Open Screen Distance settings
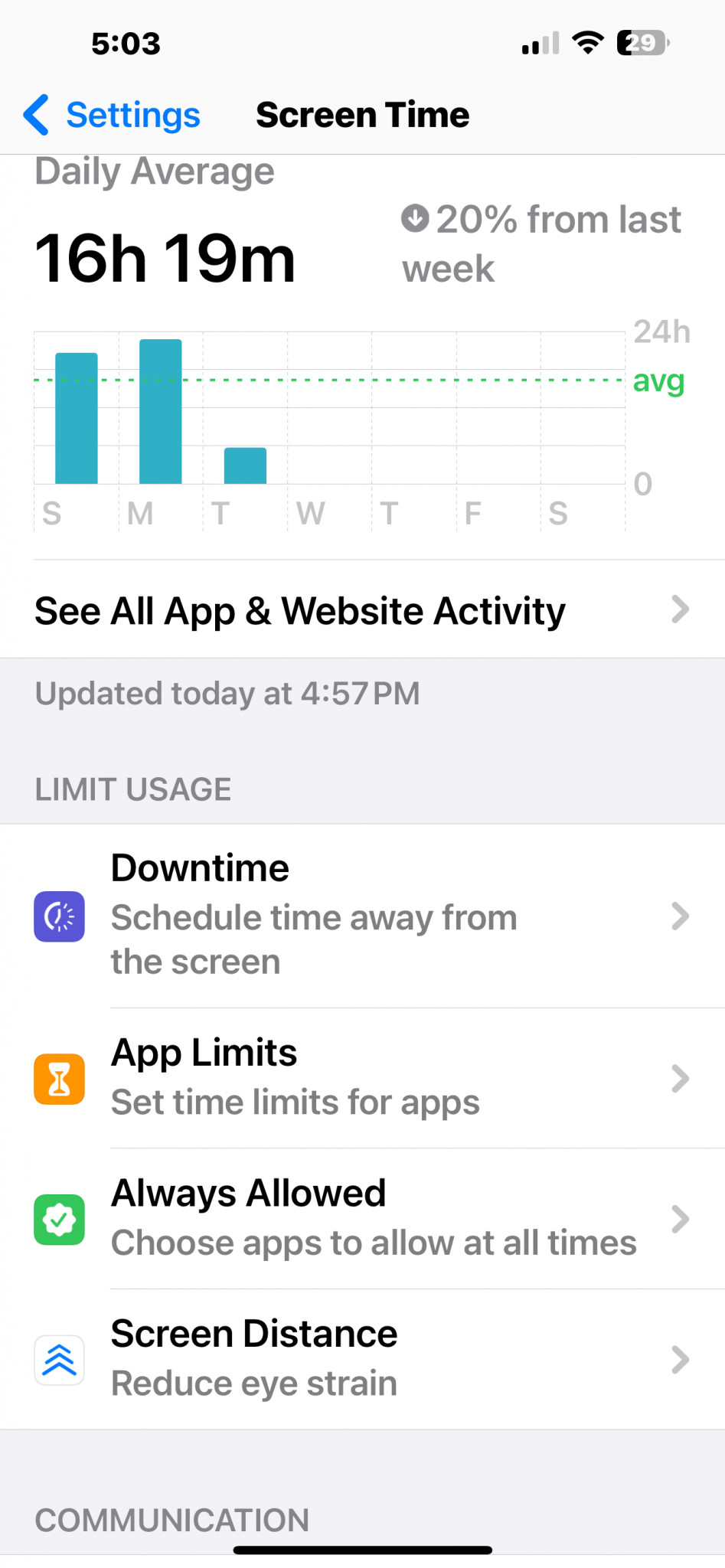Viewport: 725px width, 1568px height. [362, 1359]
